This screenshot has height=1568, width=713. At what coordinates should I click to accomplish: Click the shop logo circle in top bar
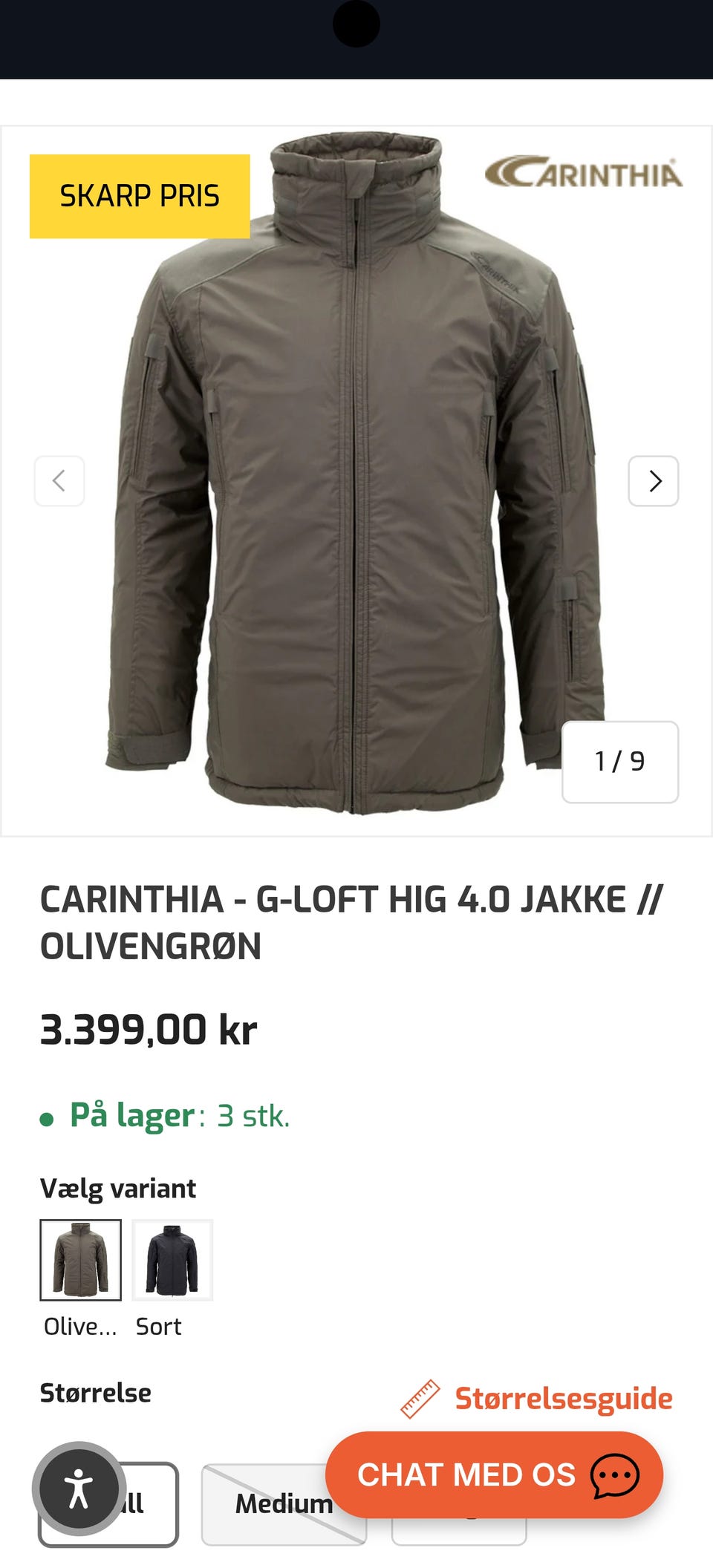[x=356, y=23]
